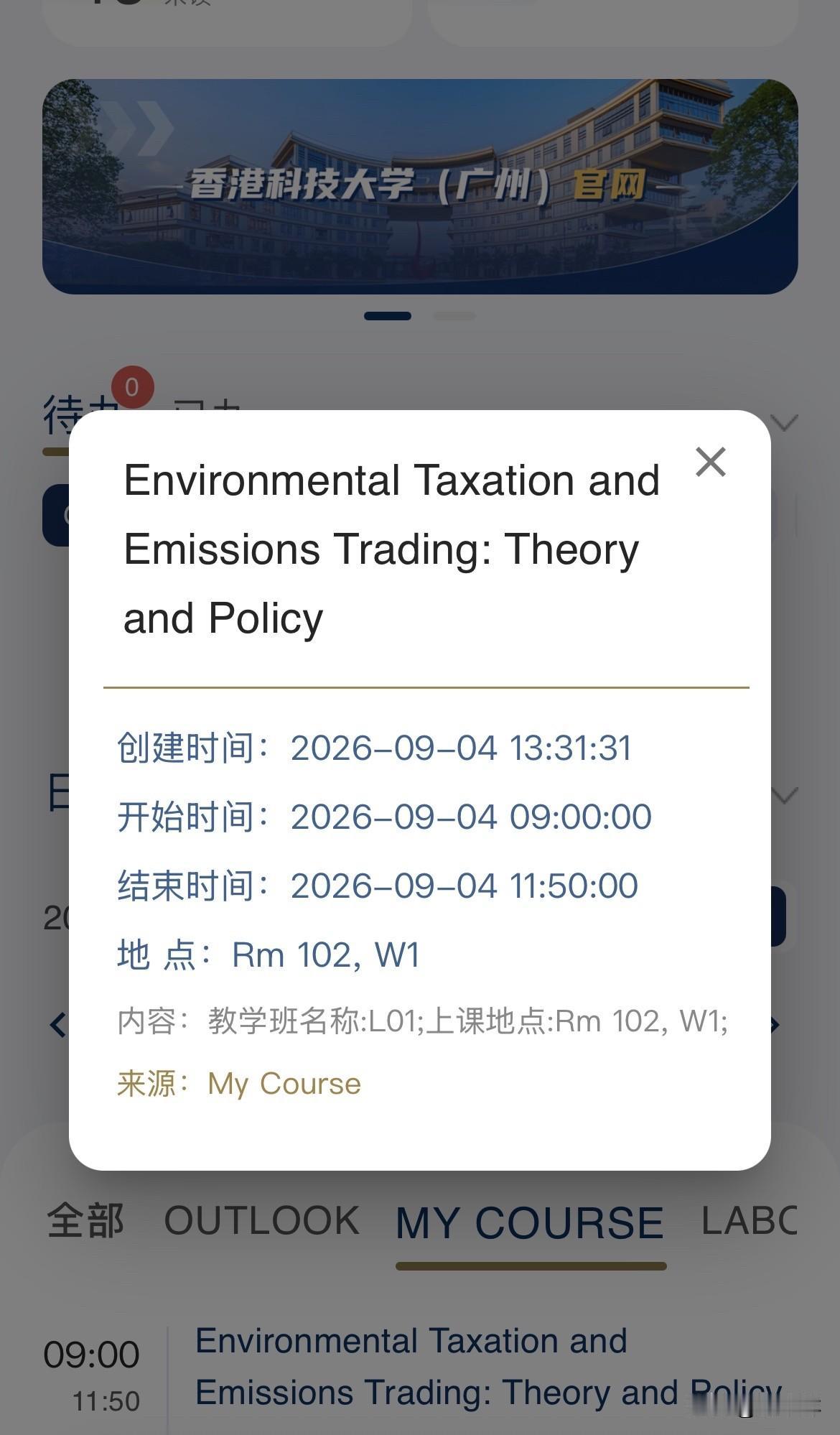Open the 香港科技大学（广州）官网 banner

(x=420, y=186)
